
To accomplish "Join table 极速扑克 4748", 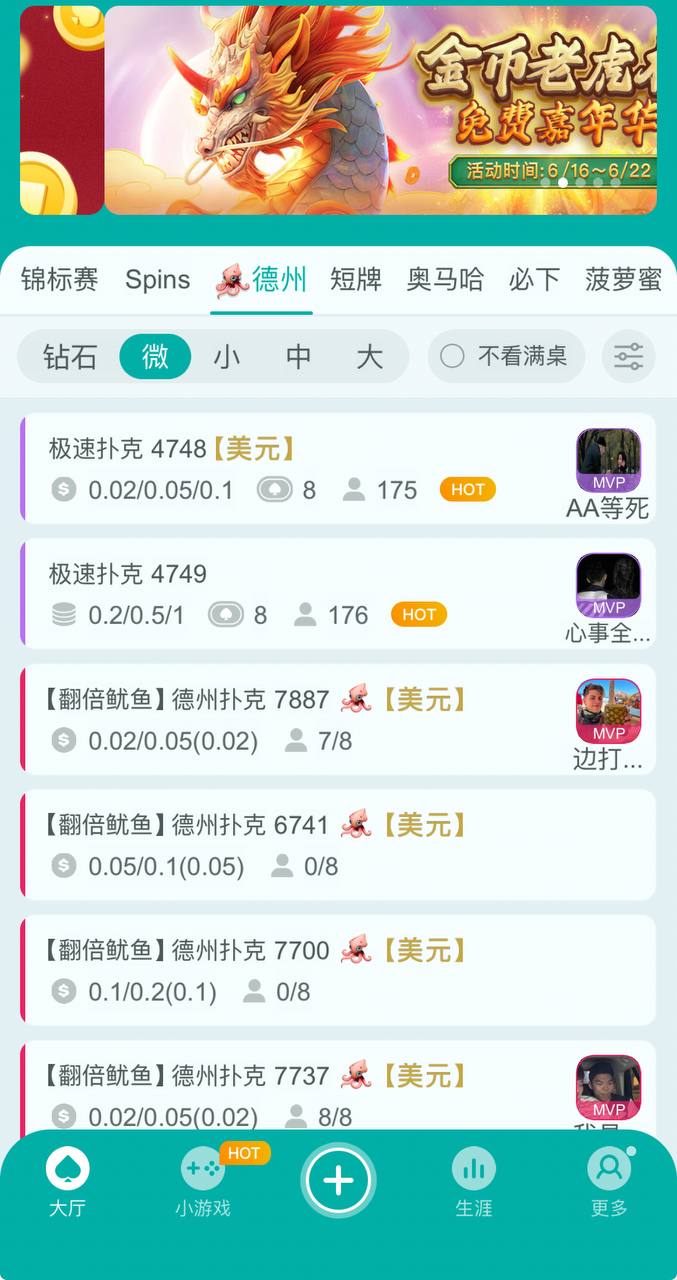I will [x=300, y=469].
